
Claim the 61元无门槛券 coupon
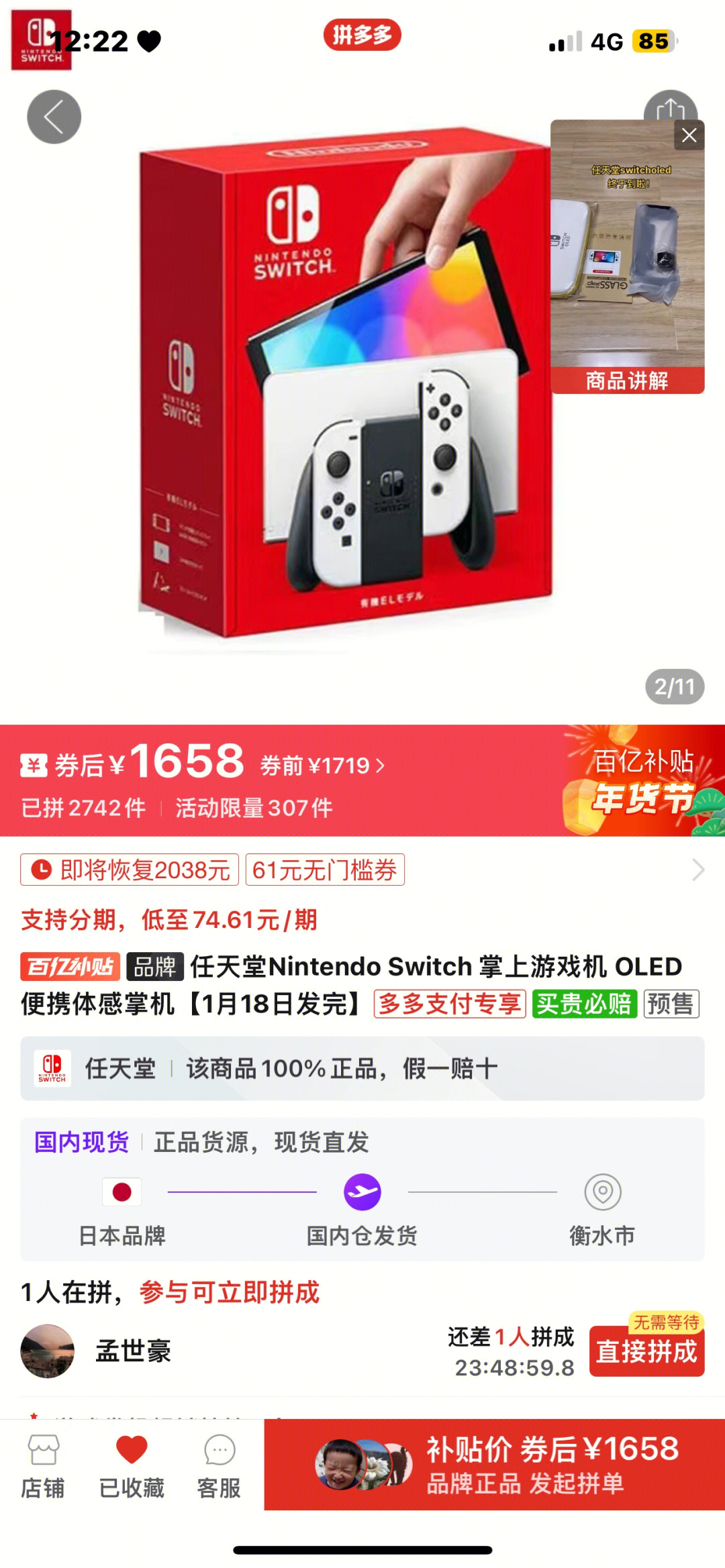tap(325, 870)
